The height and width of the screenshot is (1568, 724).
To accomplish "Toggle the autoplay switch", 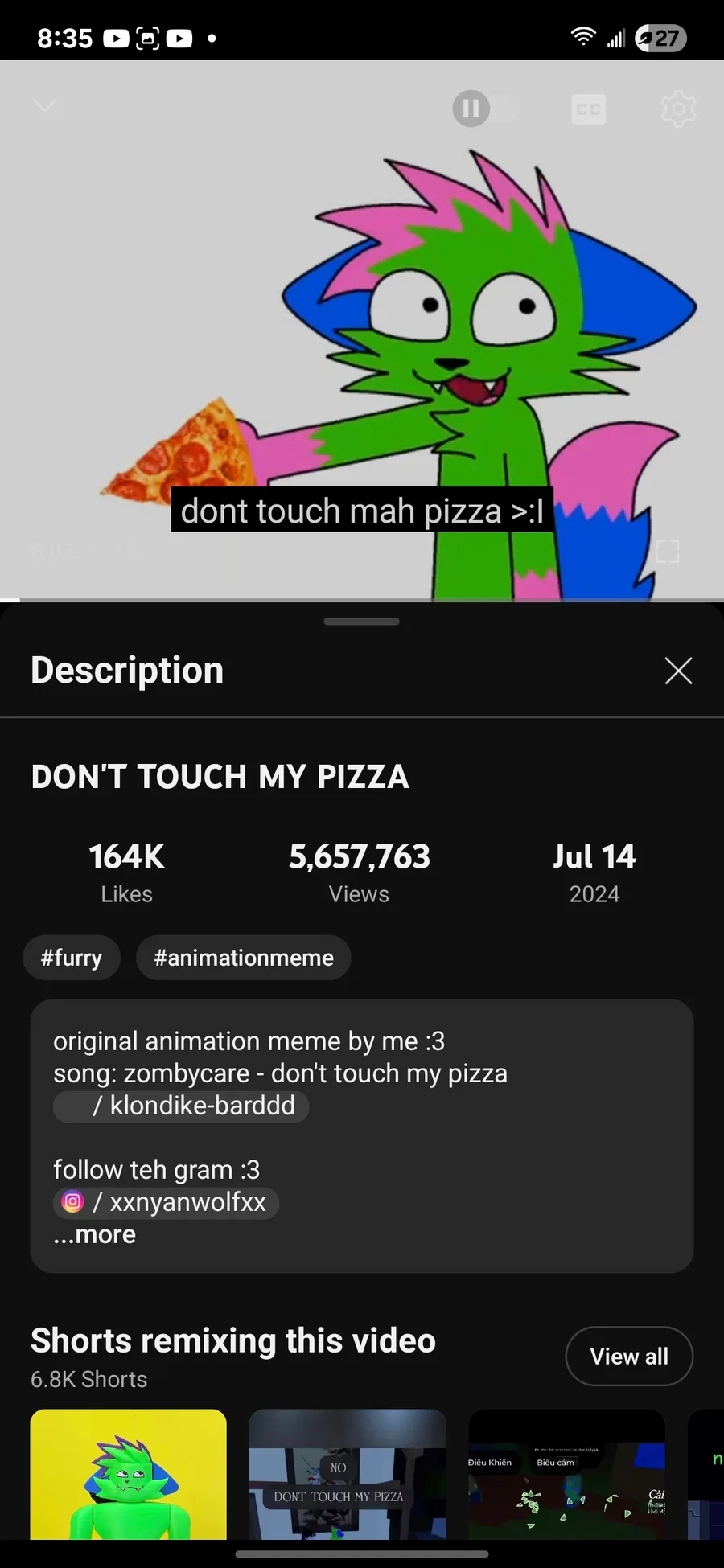I will click(x=484, y=109).
